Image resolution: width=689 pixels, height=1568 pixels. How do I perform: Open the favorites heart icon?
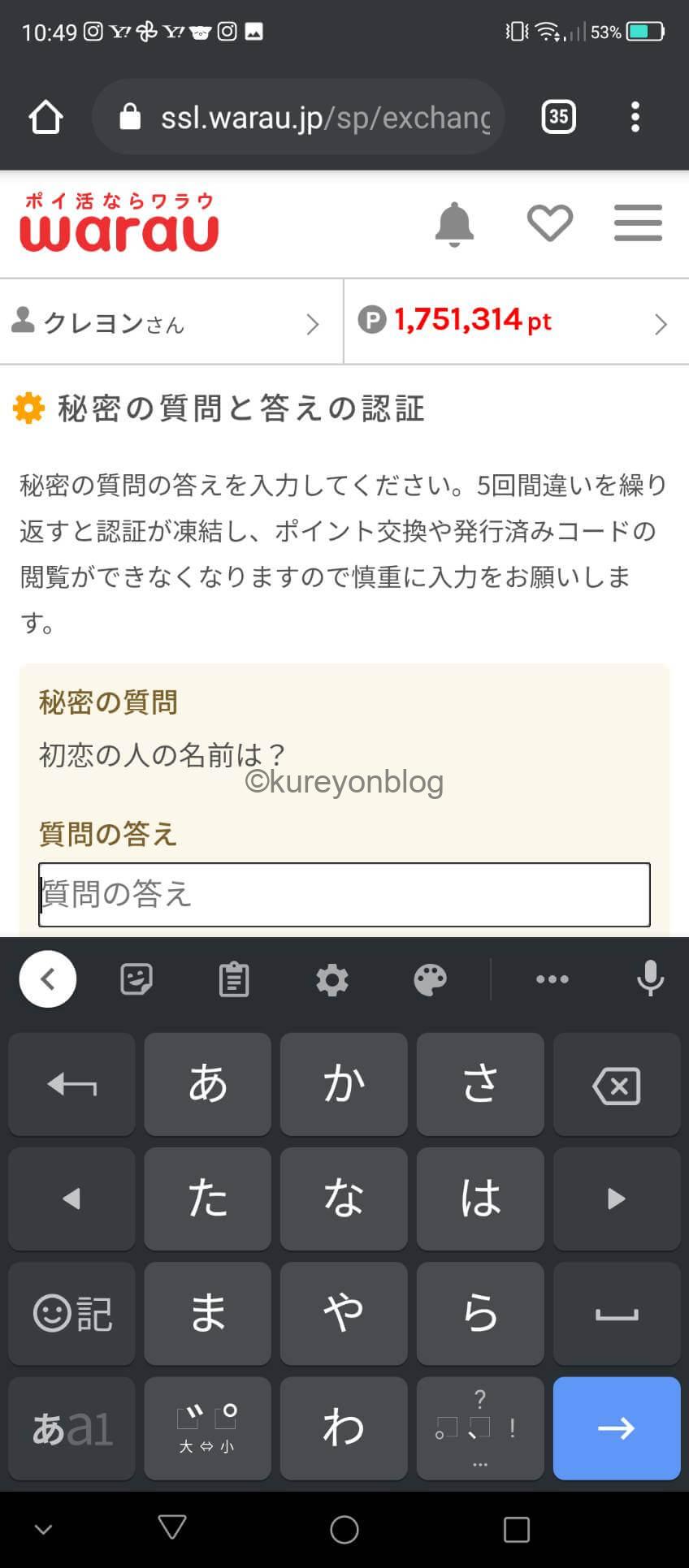550,223
